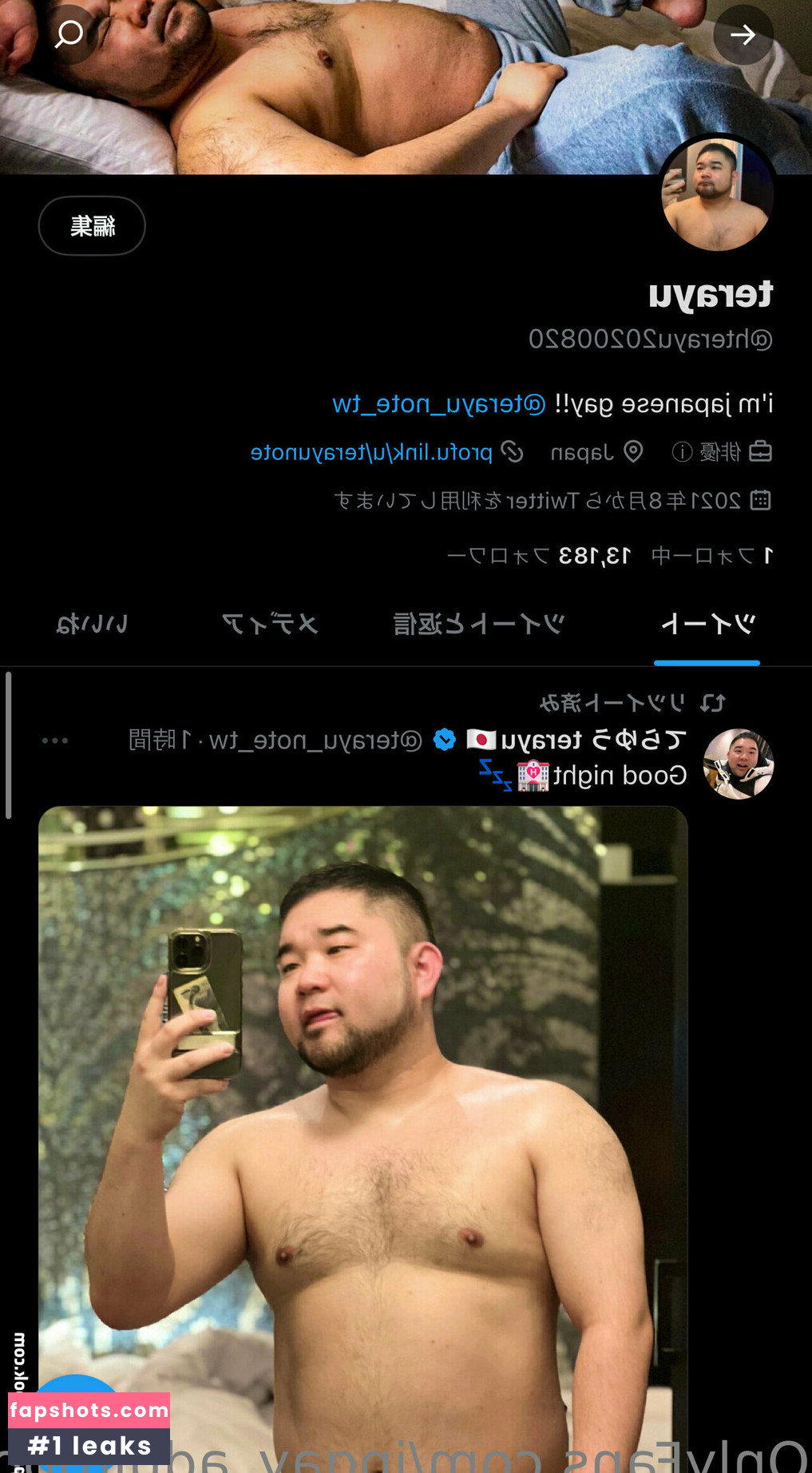View the 13,183 フォロワー followers list
The image size is (812, 1473).
coord(539,555)
